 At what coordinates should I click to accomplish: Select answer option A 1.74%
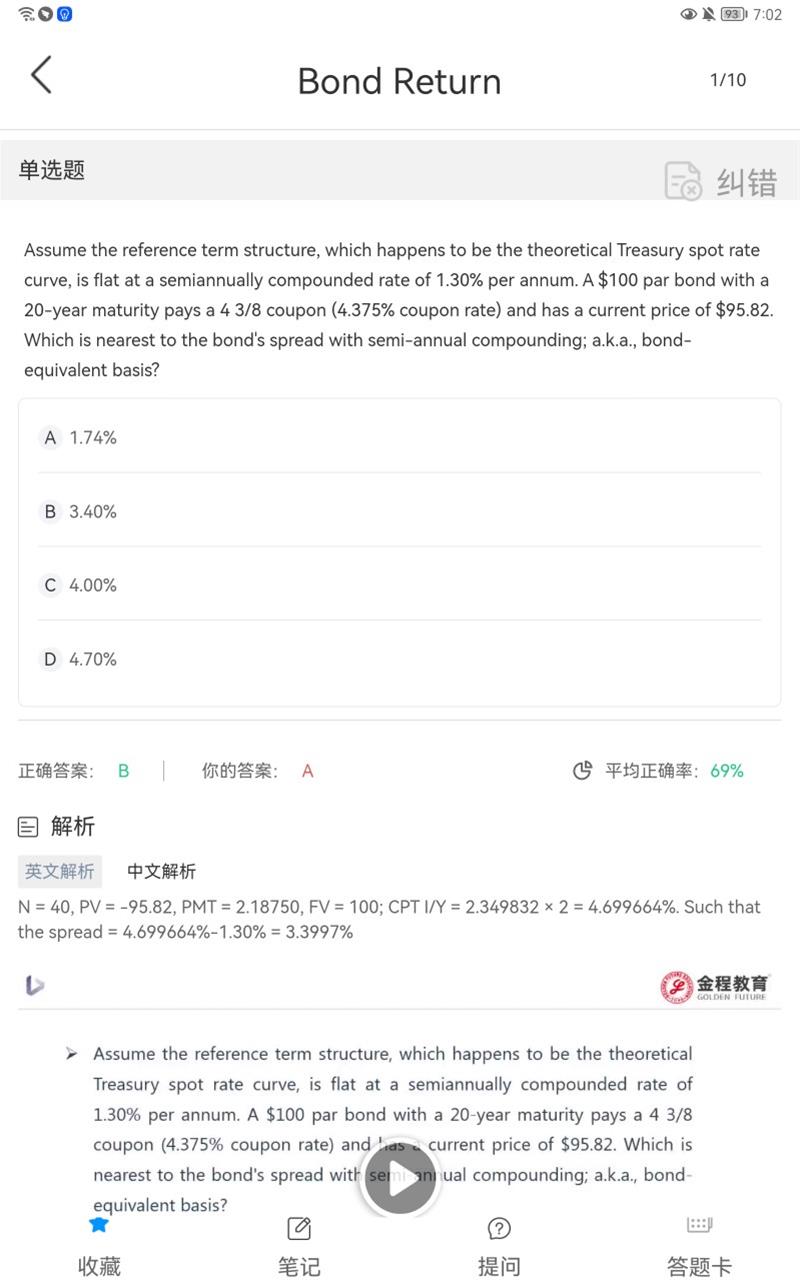(399, 437)
